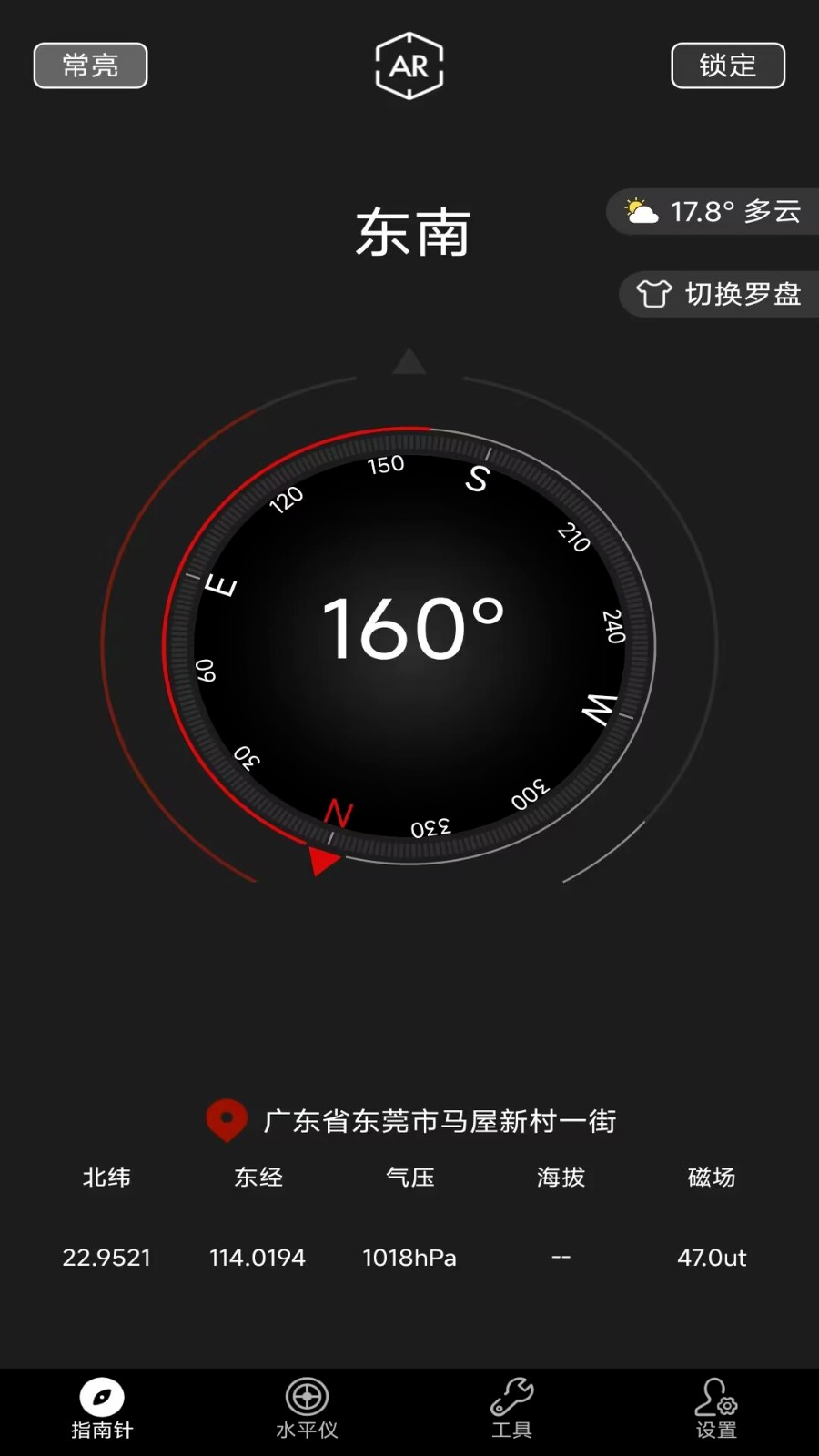Open the address 广东省东莞市马屋新村一街

pyautogui.click(x=440, y=1121)
